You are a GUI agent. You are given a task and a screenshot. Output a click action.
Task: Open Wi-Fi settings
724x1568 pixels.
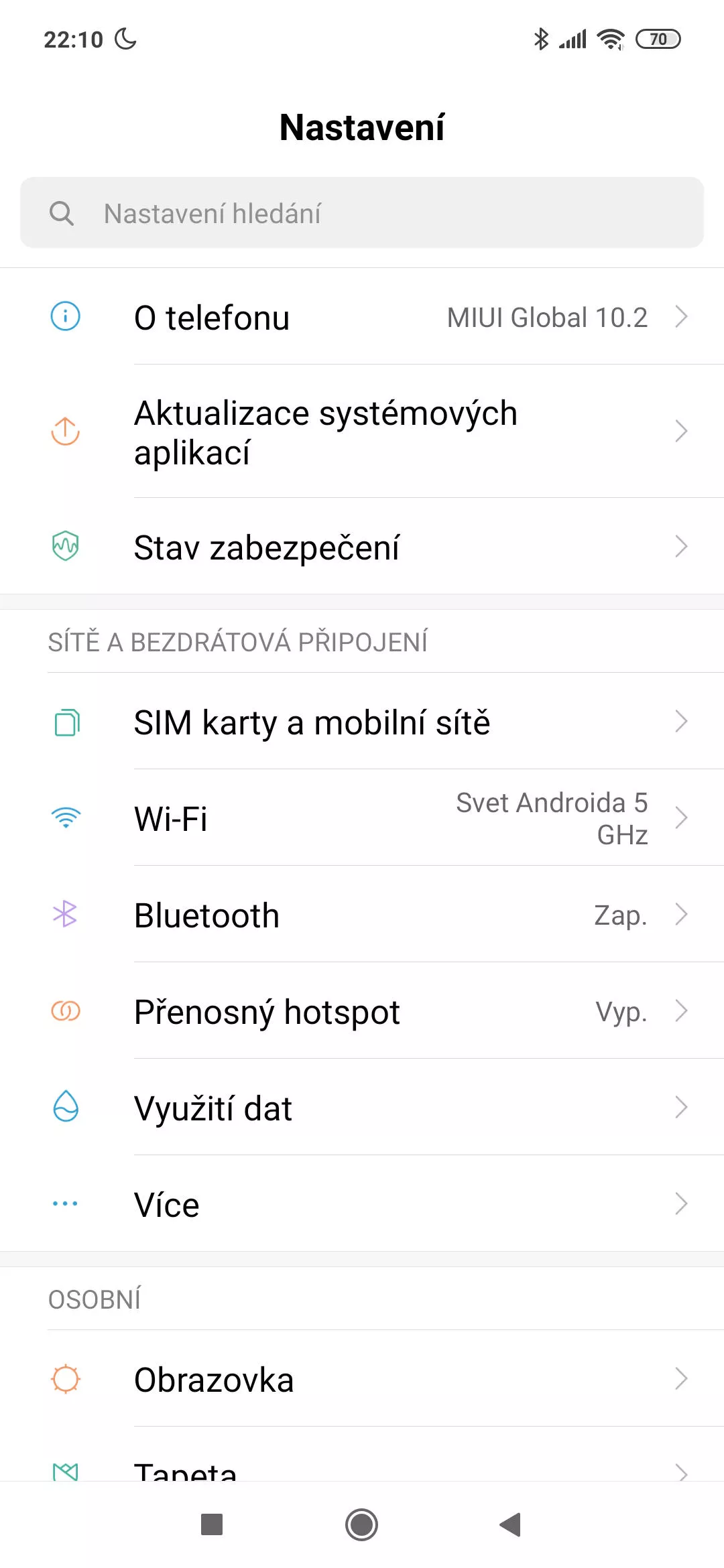point(362,818)
